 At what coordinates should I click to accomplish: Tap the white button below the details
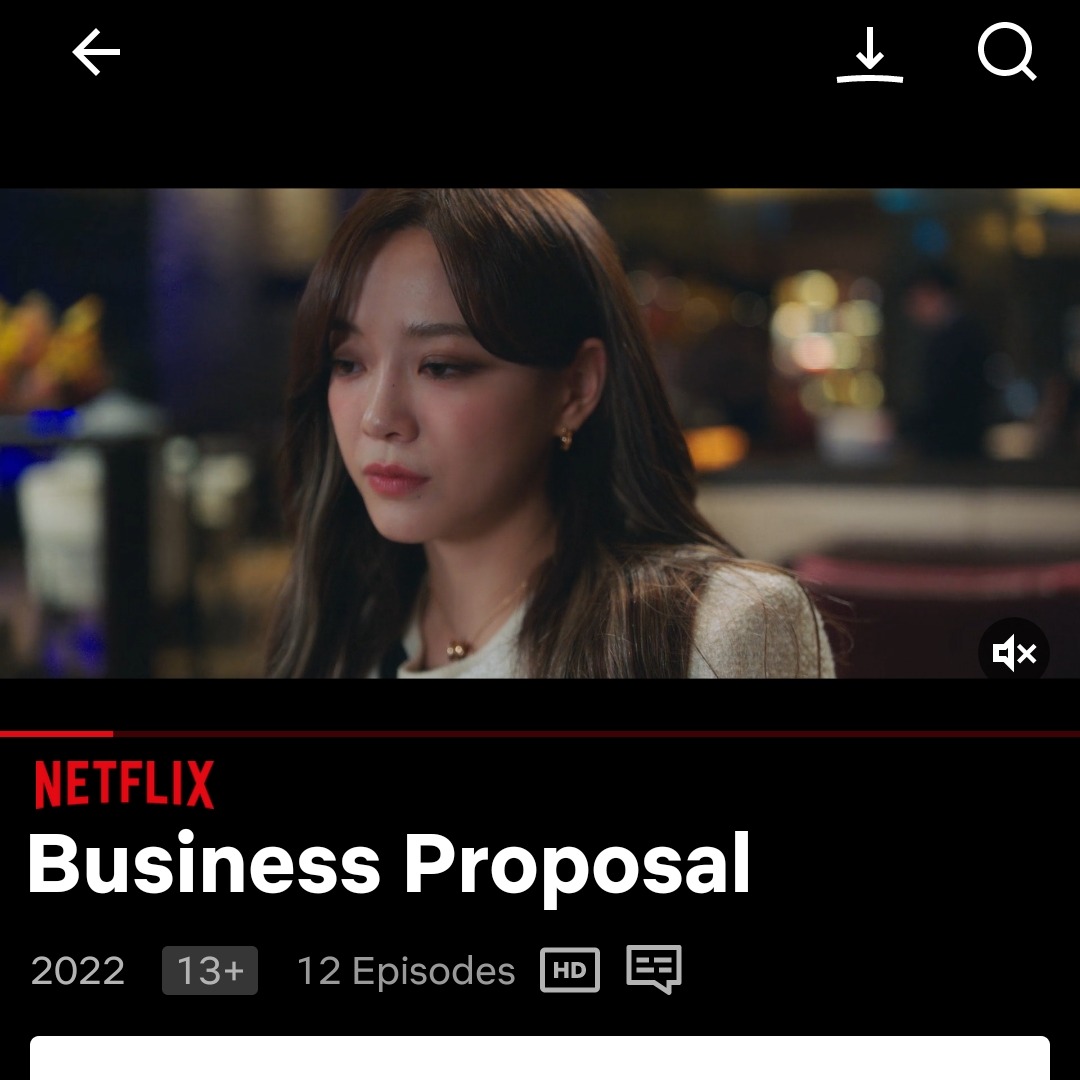pos(540,1058)
